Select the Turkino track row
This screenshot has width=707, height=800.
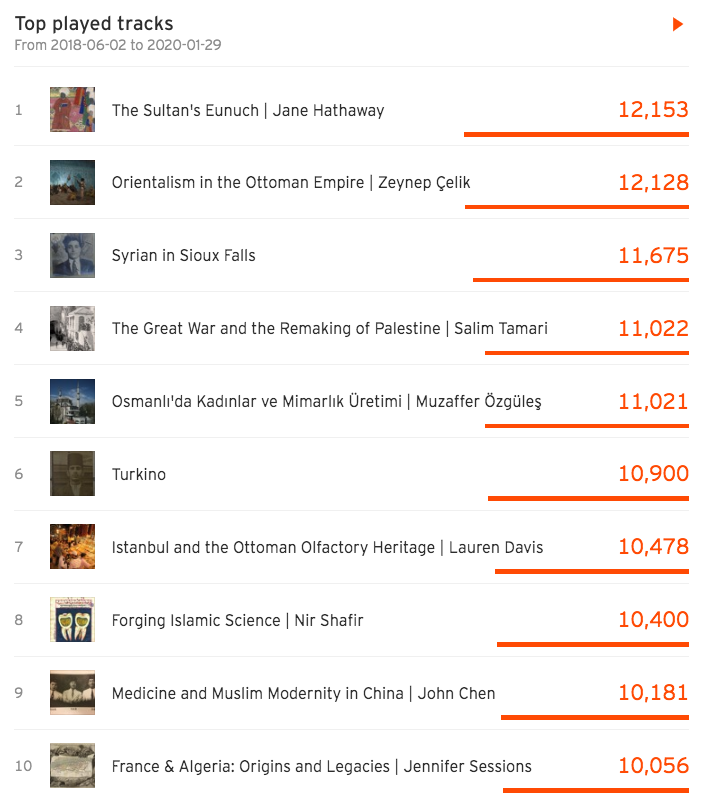[139, 474]
